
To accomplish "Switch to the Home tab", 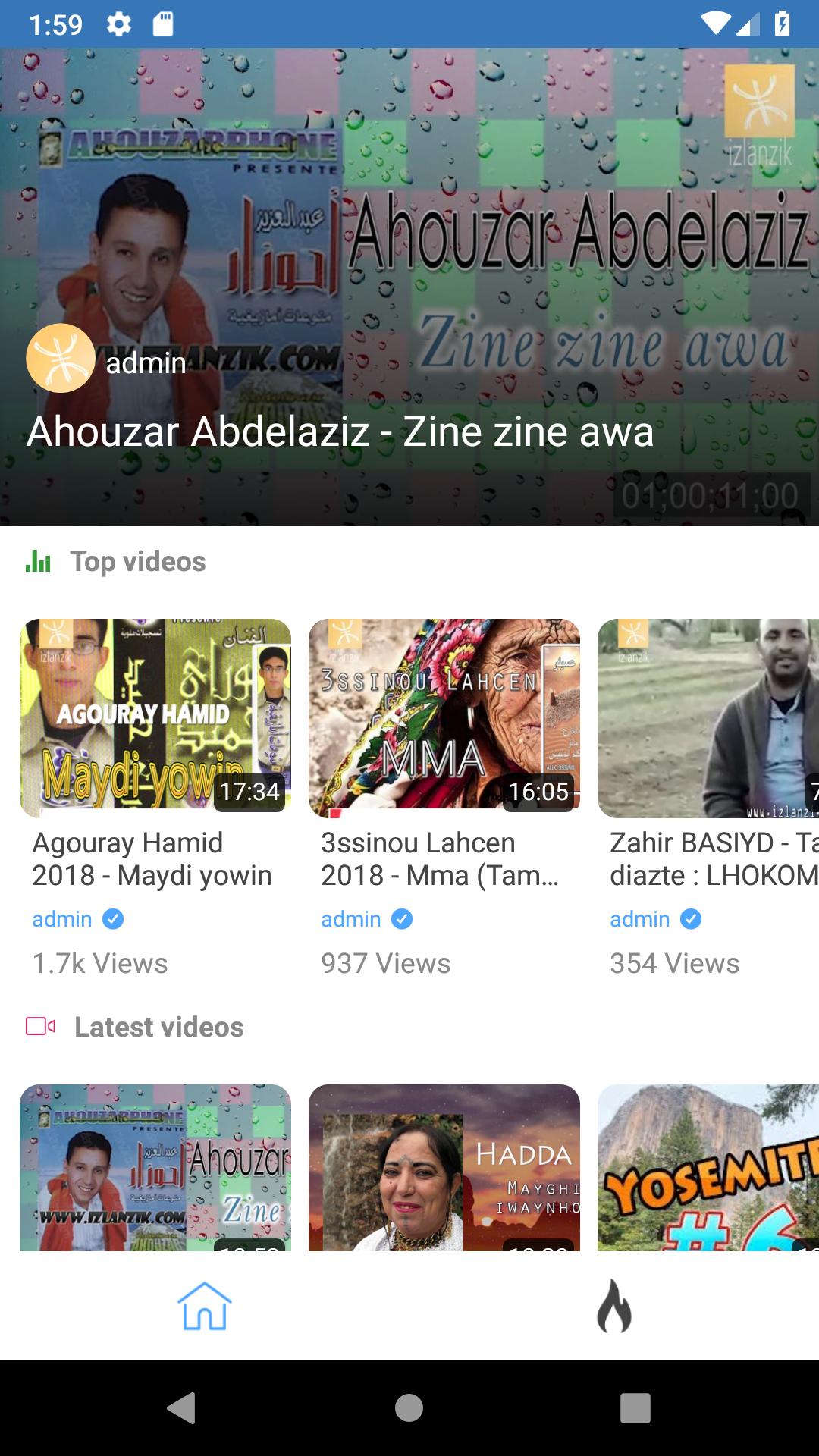I will [x=205, y=1306].
